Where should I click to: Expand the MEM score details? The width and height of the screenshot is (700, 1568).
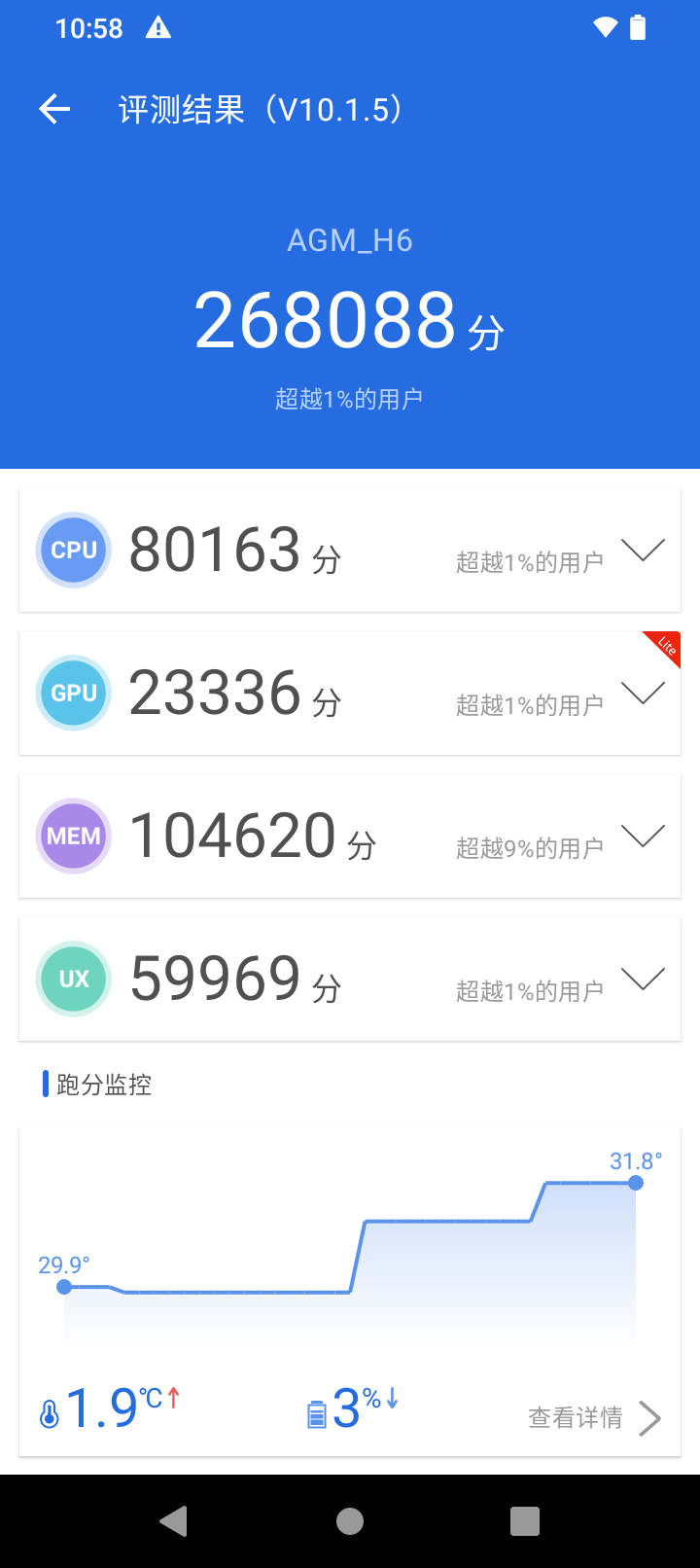click(643, 836)
